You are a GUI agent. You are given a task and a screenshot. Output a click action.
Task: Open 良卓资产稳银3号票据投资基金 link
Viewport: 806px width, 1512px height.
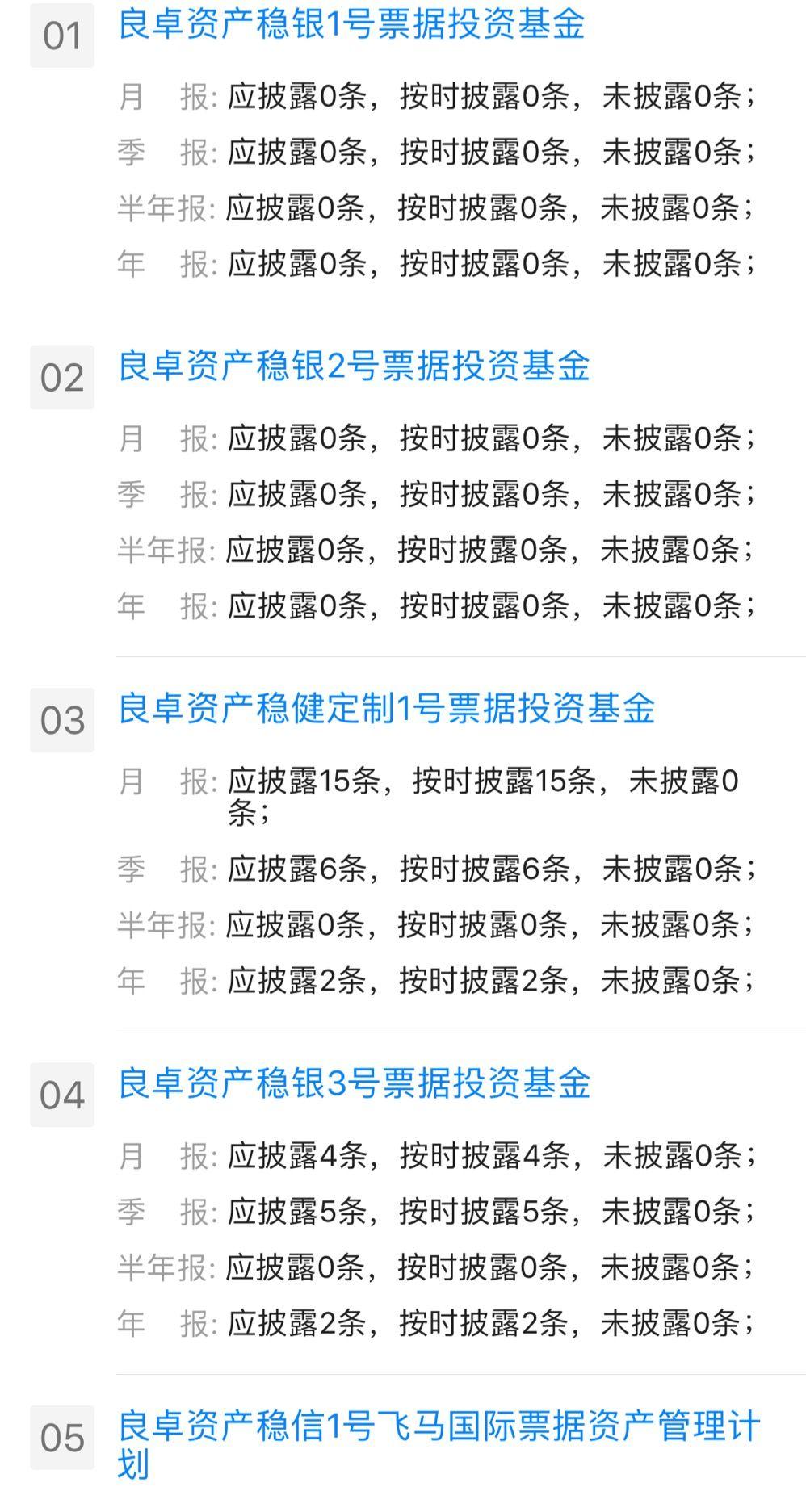pos(354,1083)
